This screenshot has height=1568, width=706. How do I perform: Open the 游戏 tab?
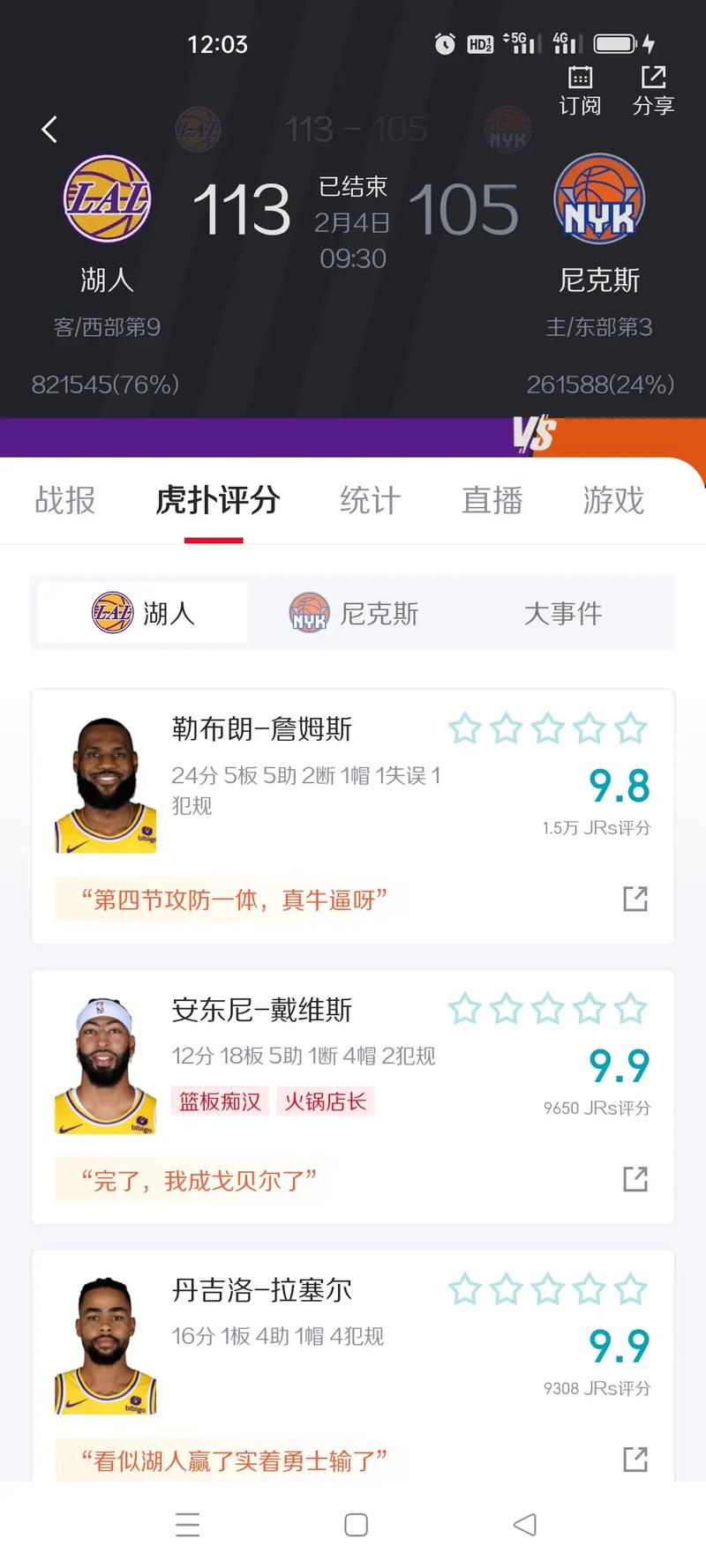(613, 500)
